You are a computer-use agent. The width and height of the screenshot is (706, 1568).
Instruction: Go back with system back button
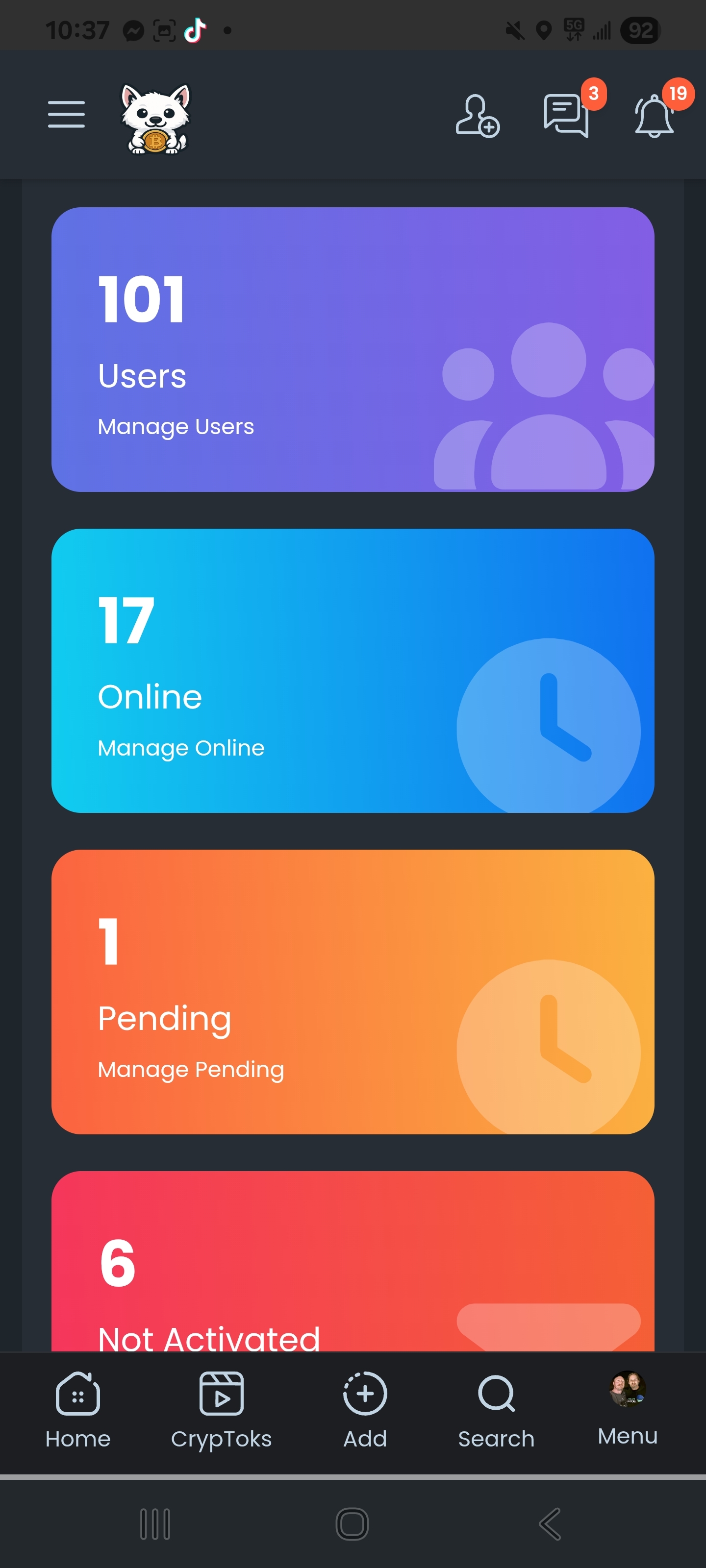[x=550, y=1524]
